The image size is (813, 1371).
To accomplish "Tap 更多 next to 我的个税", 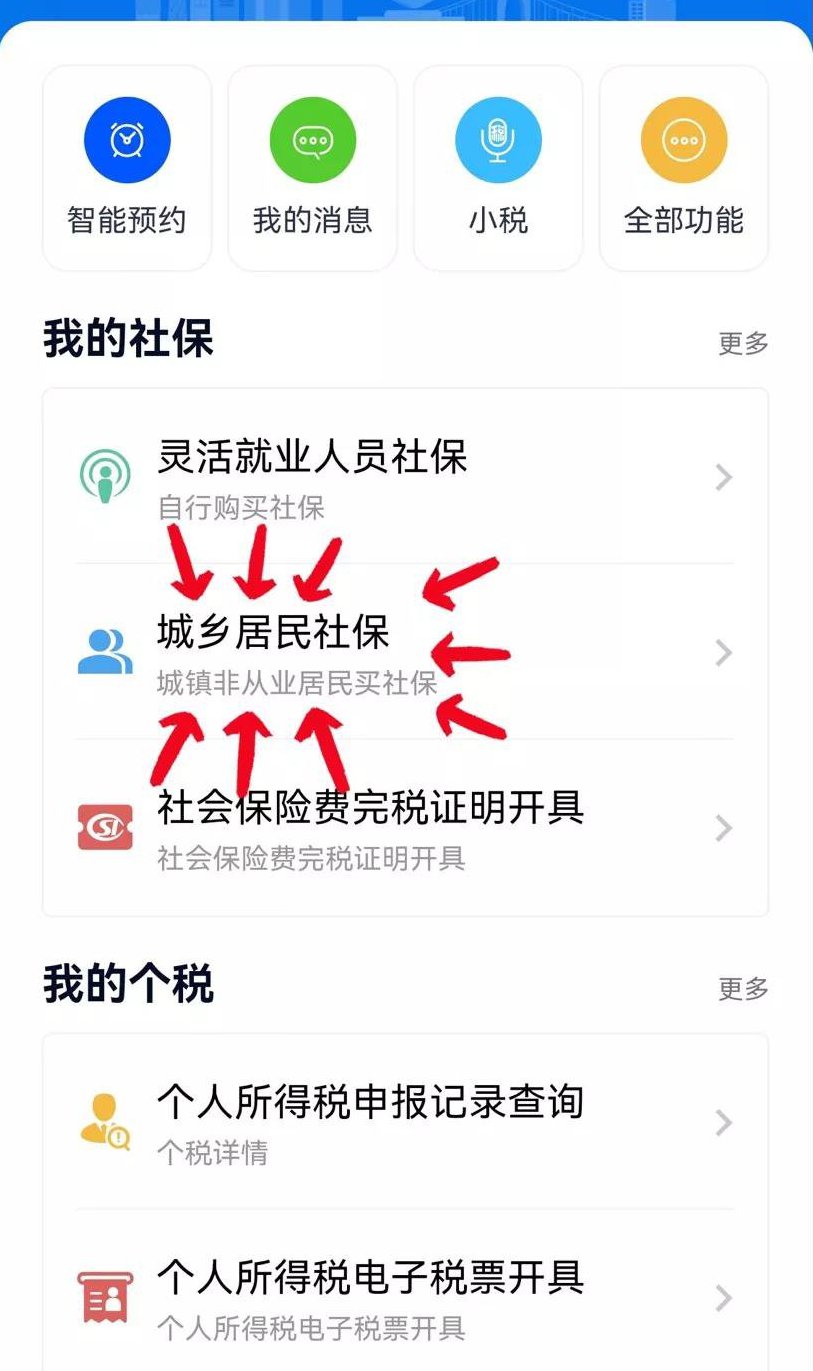I will point(743,989).
